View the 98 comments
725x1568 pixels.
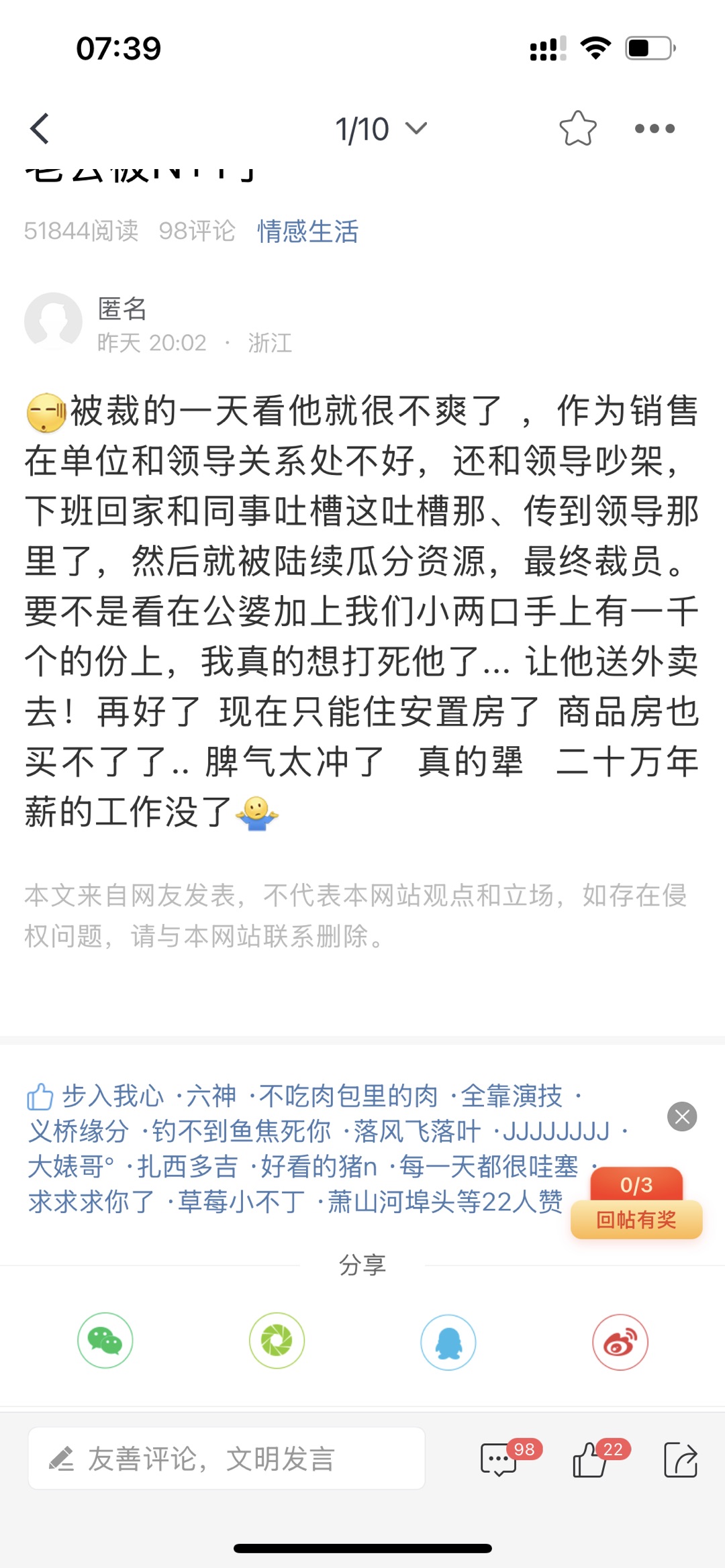click(500, 1460)
